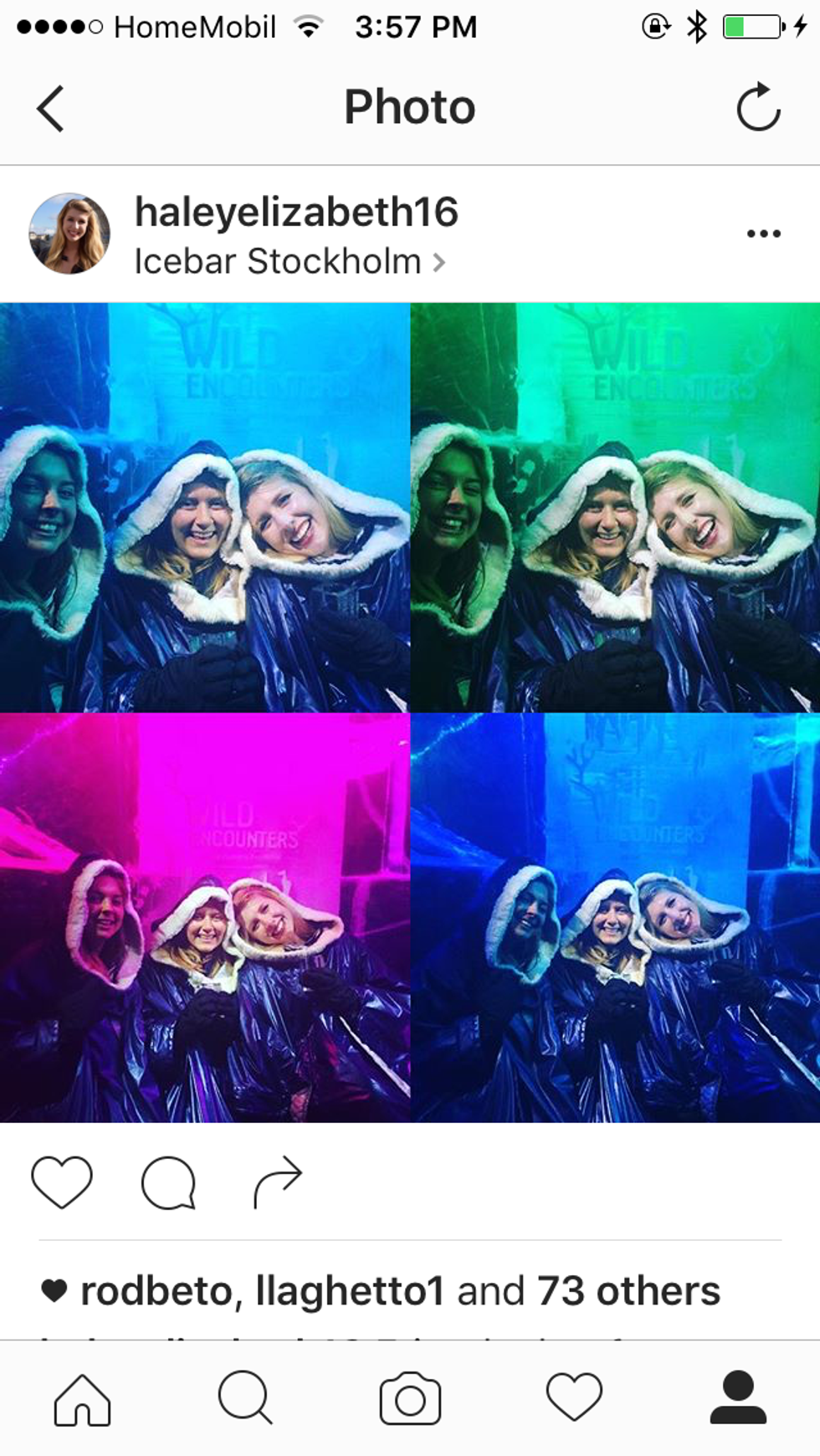The image size is (820, 1456).
Task: Switch to the Home tab
Action: click(x=82, y=1398)
